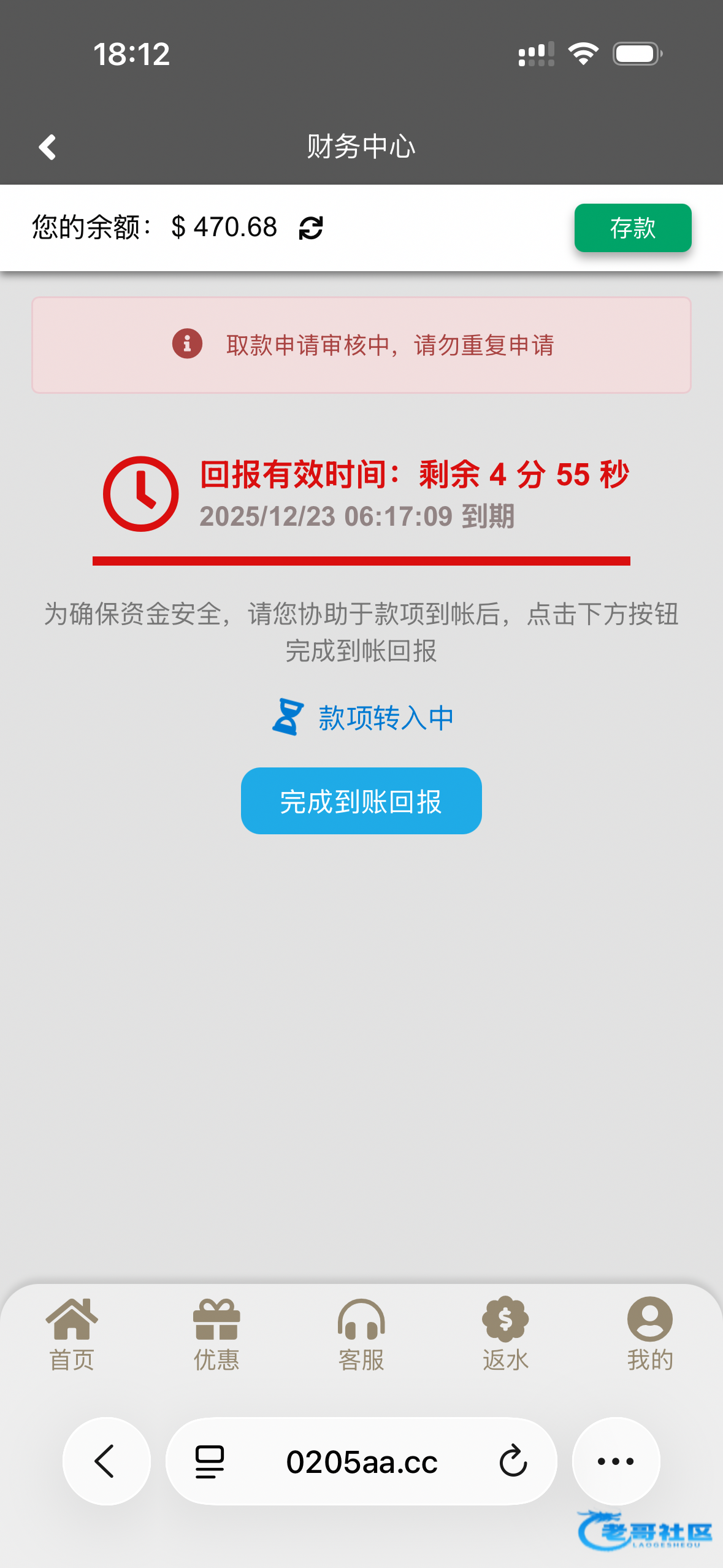
Task: Tap 完成到账回报 button
Action: 361,801
